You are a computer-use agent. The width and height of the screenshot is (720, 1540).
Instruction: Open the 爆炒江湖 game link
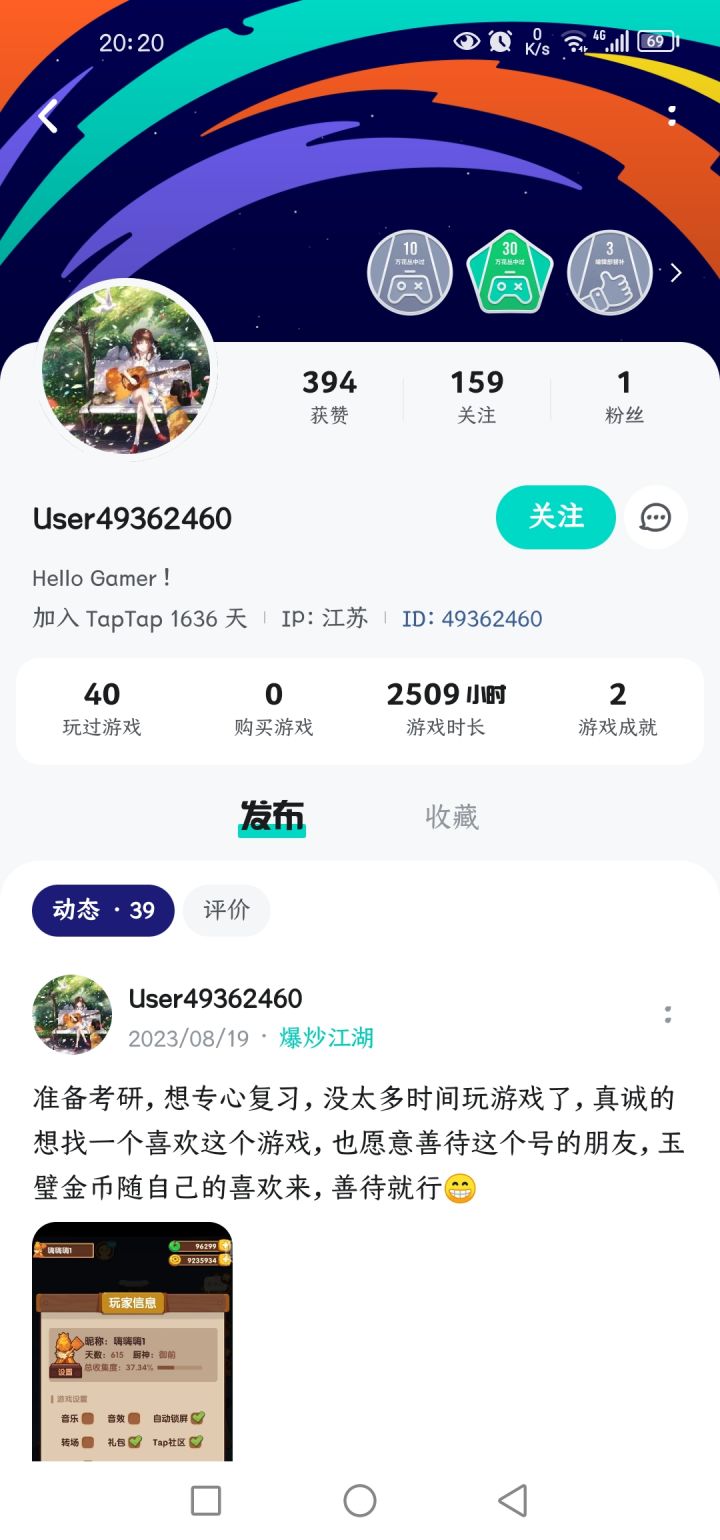326,1038
